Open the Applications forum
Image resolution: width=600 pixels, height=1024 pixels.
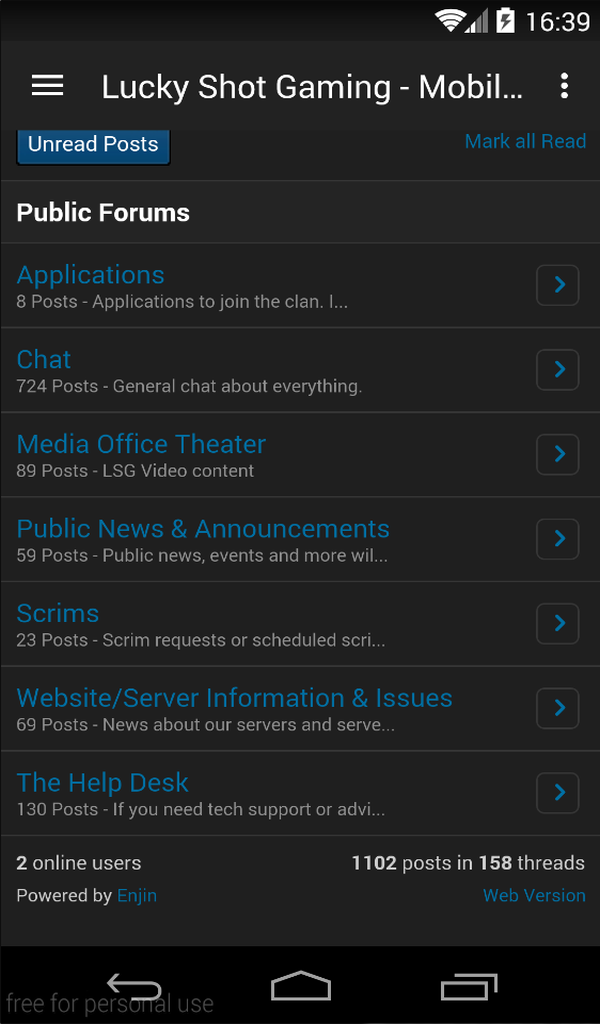point(91,275)
